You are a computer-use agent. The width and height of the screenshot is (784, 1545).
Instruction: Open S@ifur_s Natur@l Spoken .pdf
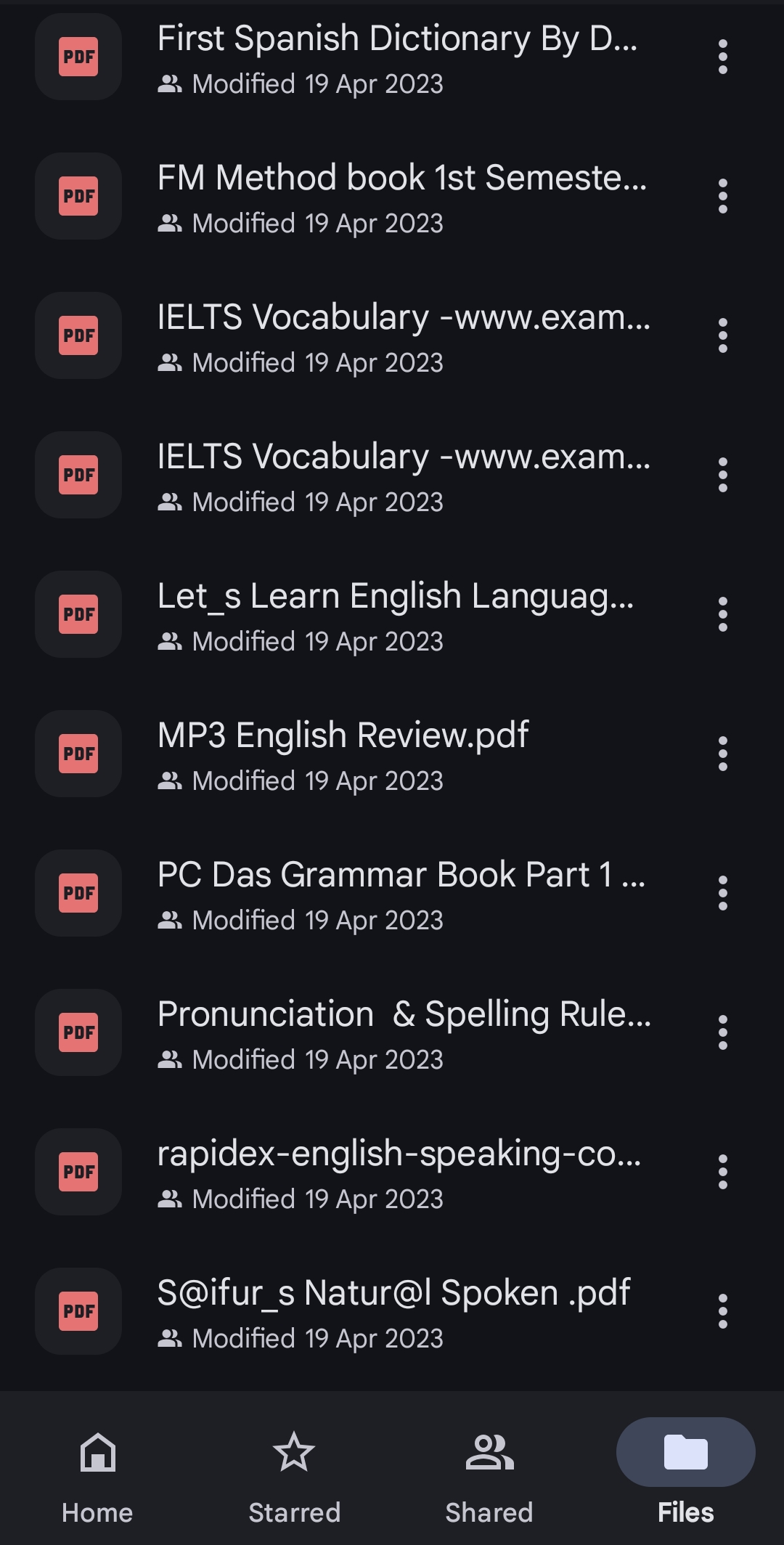click(393, 1312)
